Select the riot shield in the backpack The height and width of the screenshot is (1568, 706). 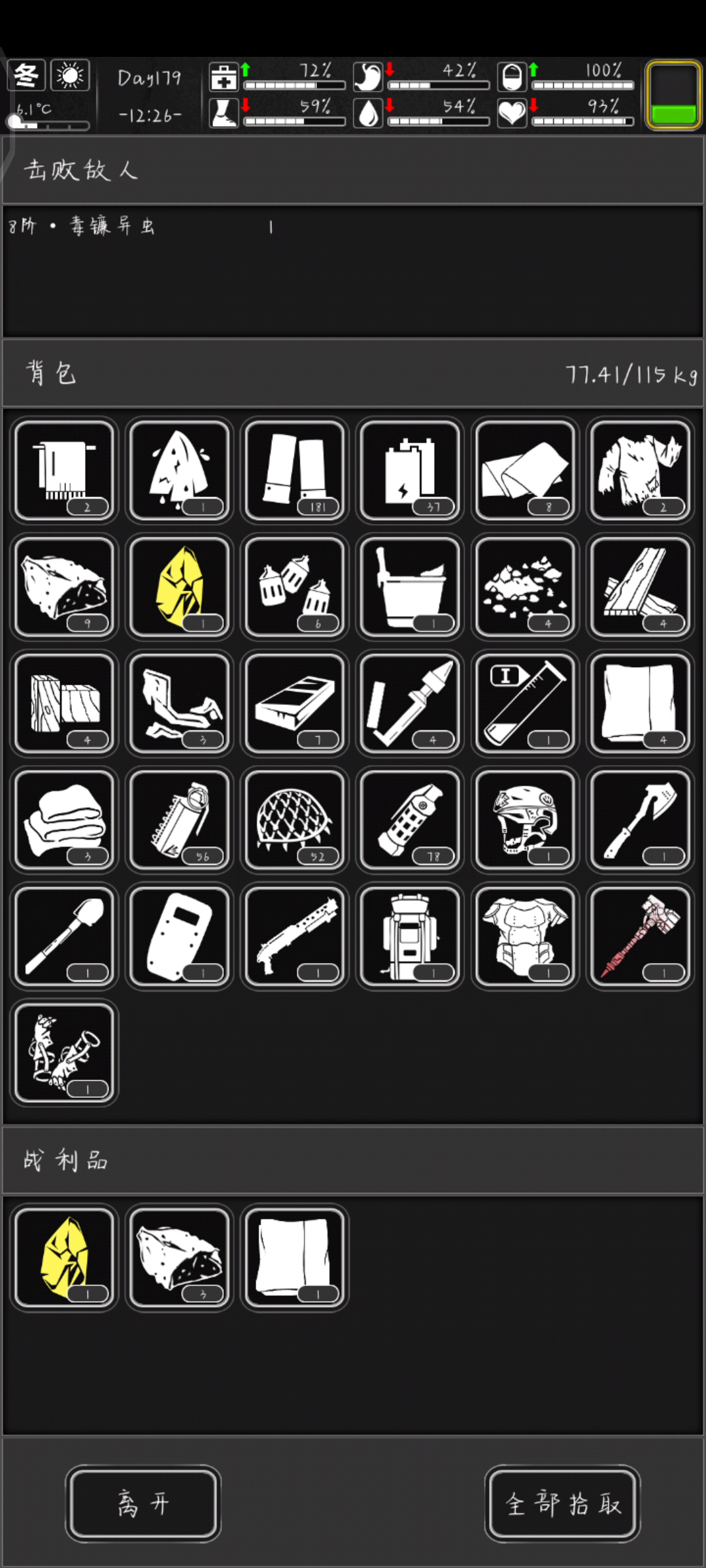pyautogui.click(x=179, y=936)
